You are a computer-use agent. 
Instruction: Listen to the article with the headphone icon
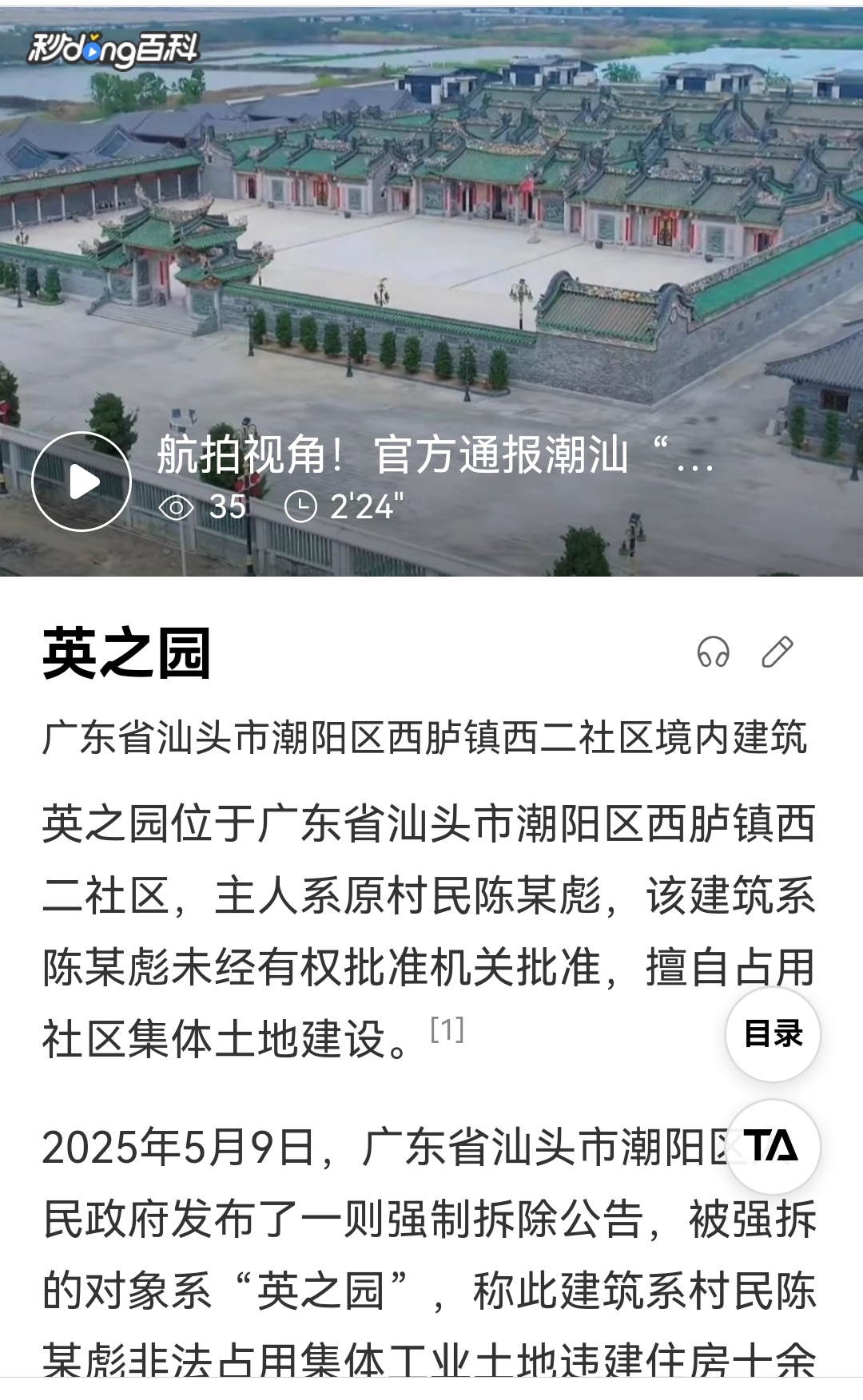[x=713, y=652]
